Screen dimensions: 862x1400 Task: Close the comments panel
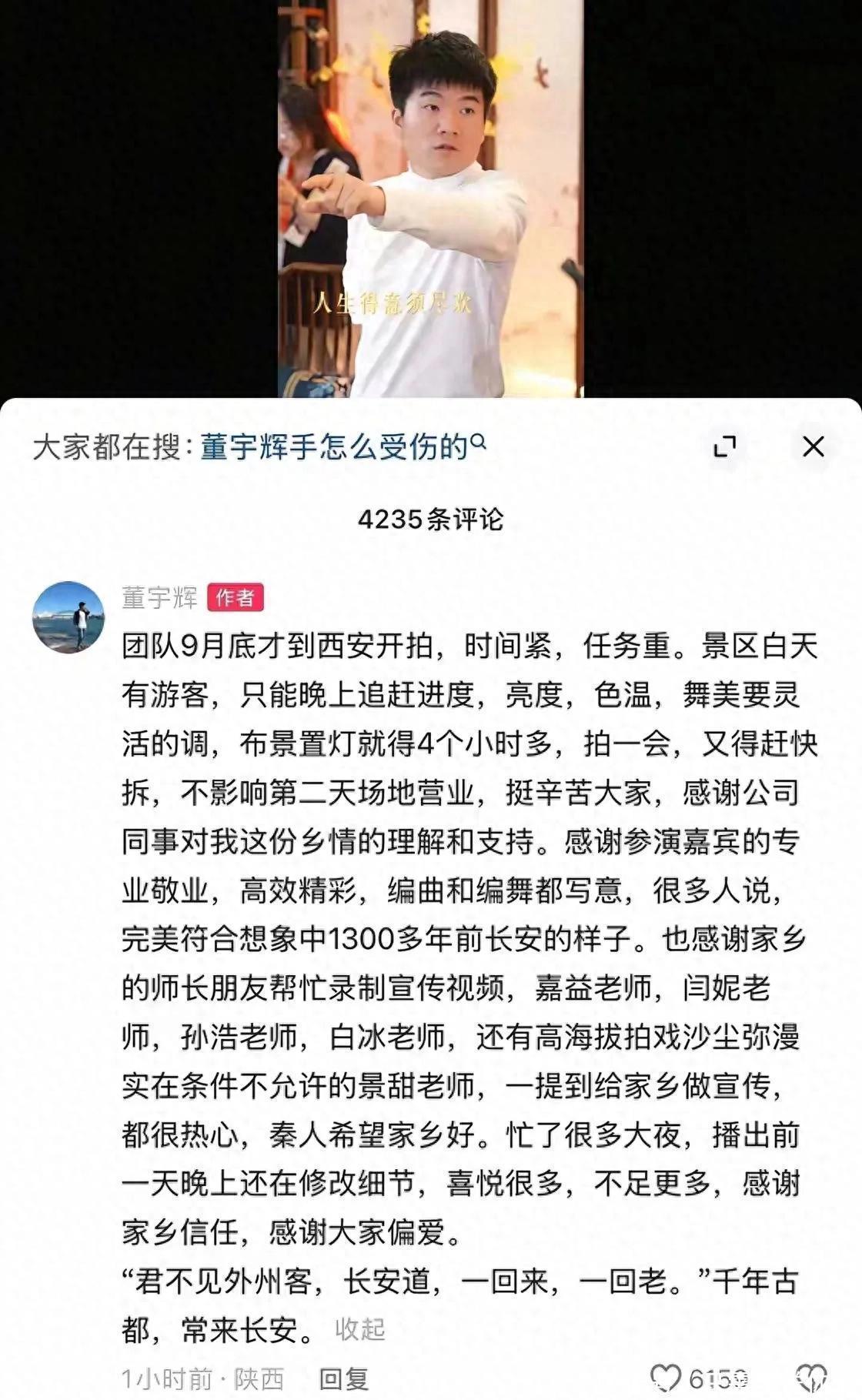tap(813, 446)
